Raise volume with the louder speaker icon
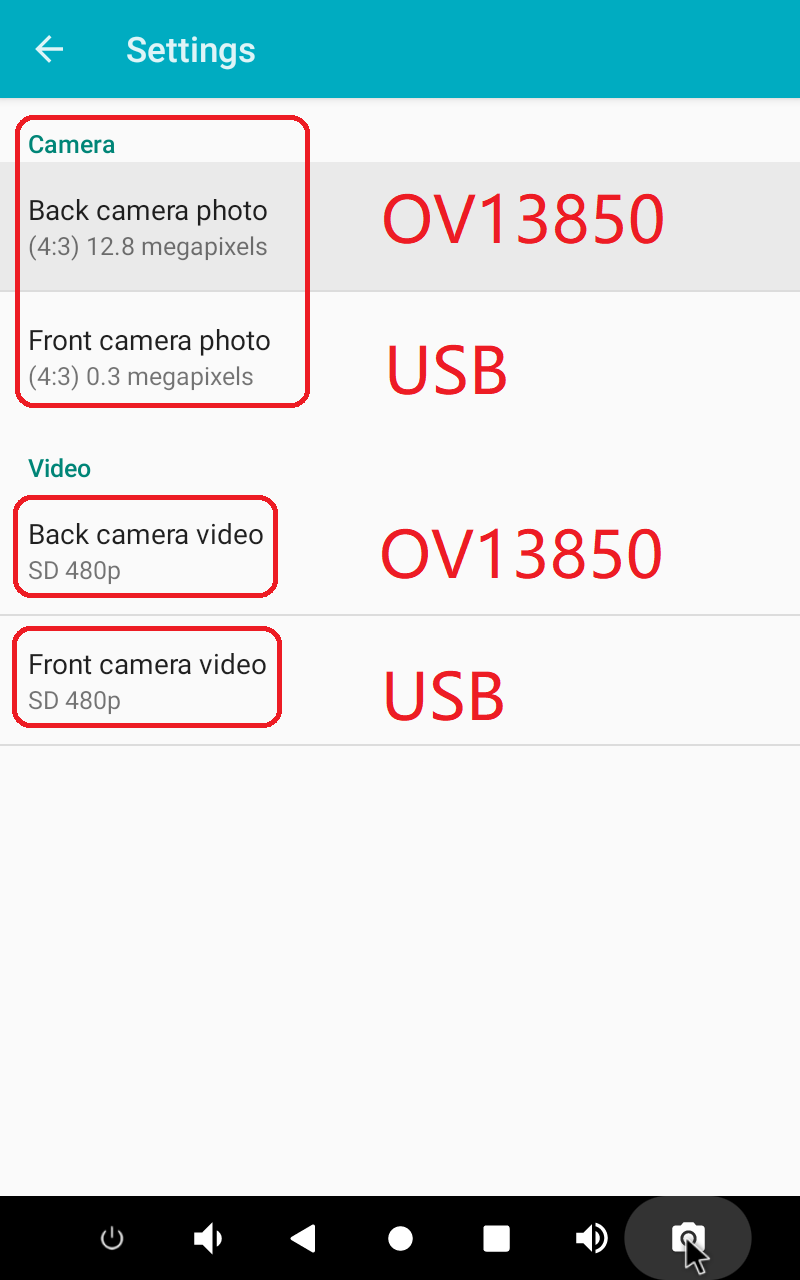Viewport: 800px width, 1280px height. pos(592,1239)
